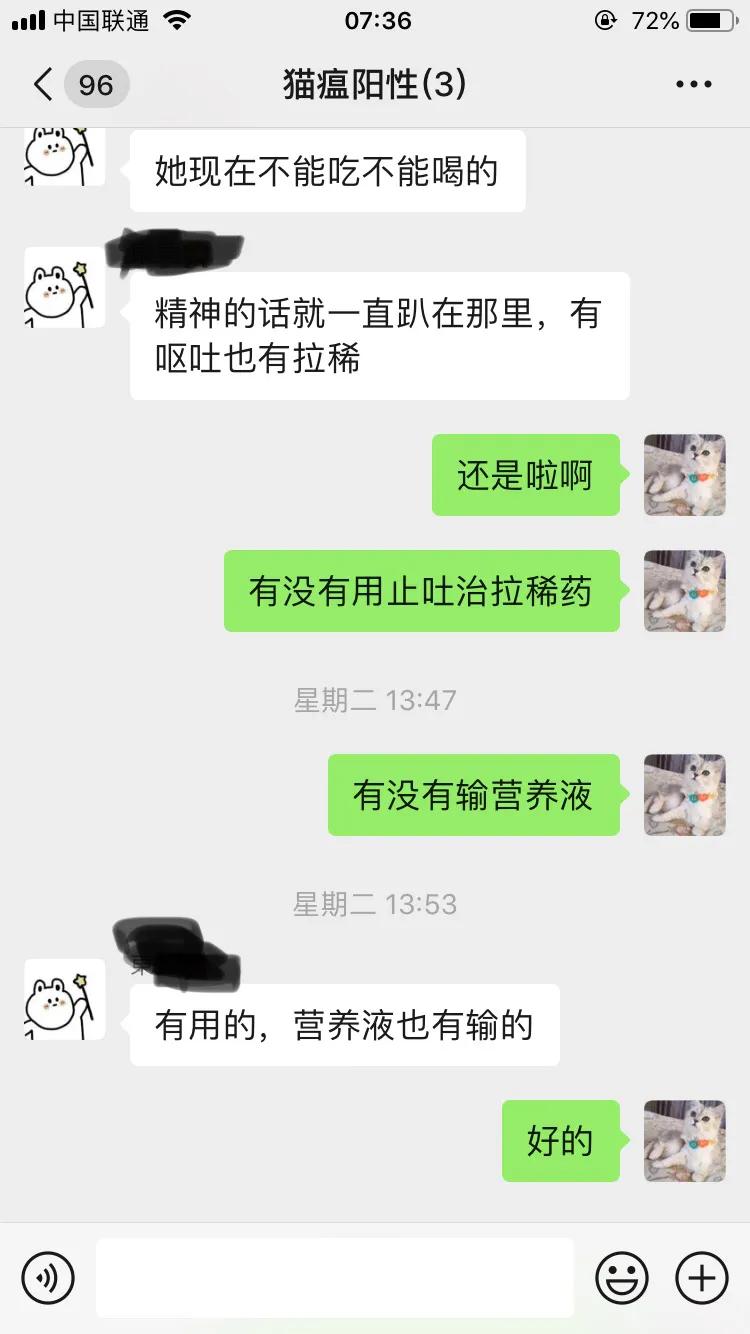The width and height of the screenshot is (750, 1334).
Task: Tap the unread count badge showing 96
Action: coord(95,84)
